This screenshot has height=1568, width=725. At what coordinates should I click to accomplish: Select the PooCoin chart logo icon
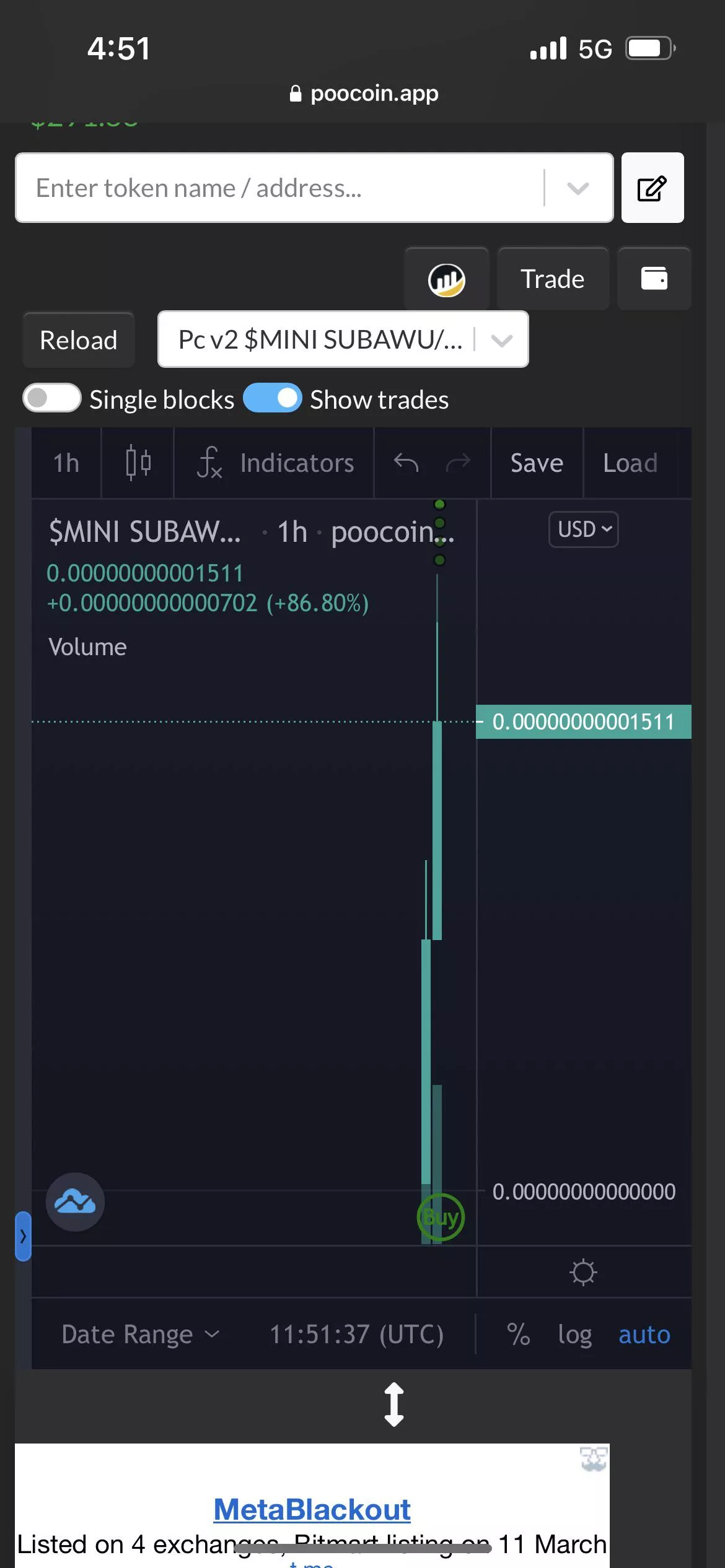446,279
